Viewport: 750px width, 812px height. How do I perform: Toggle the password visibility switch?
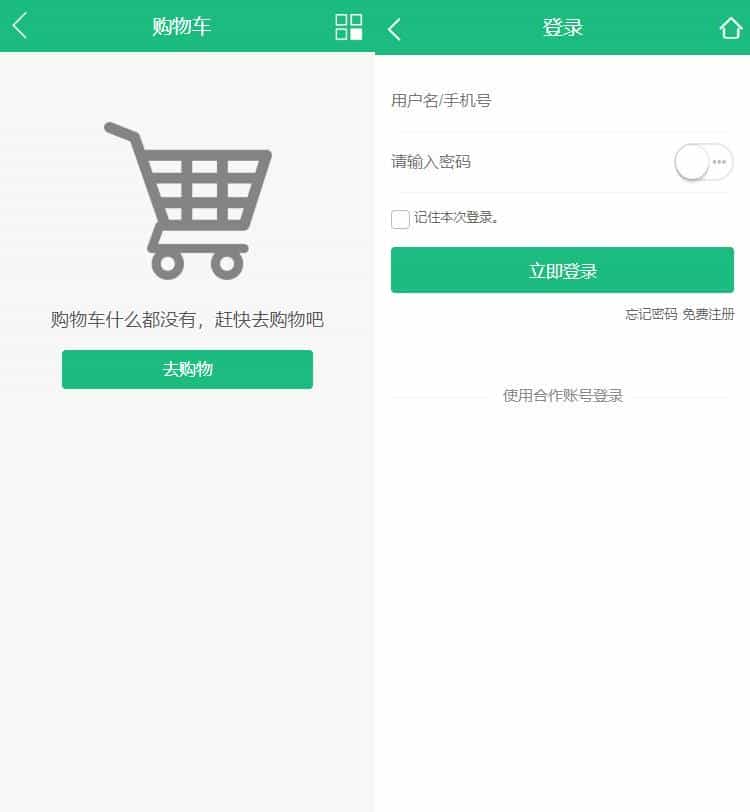[704, 162]
